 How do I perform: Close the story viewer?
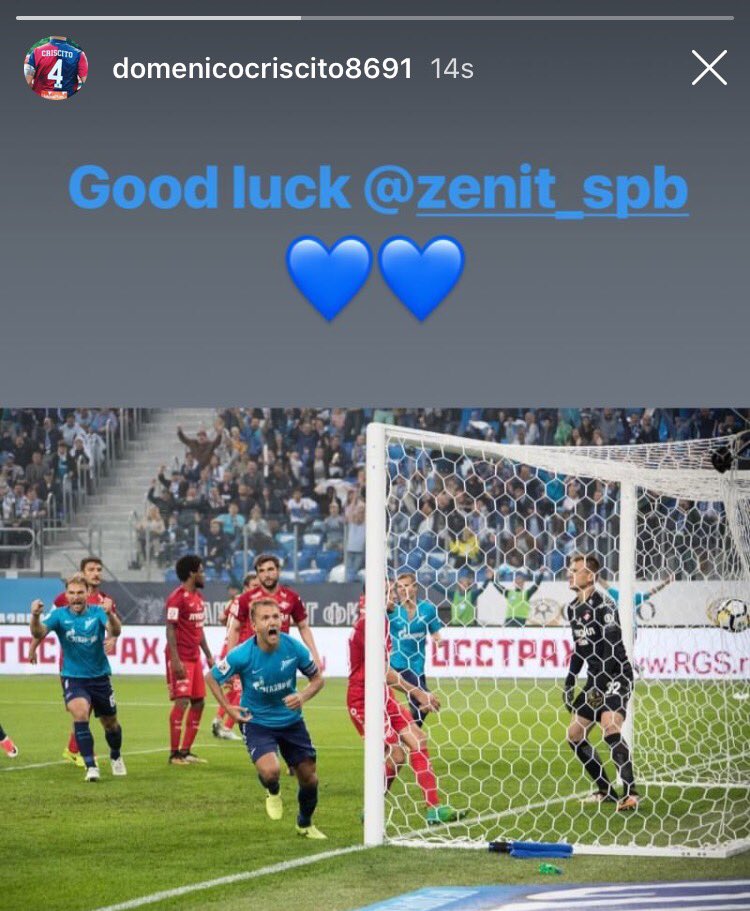tap(709, 68)
